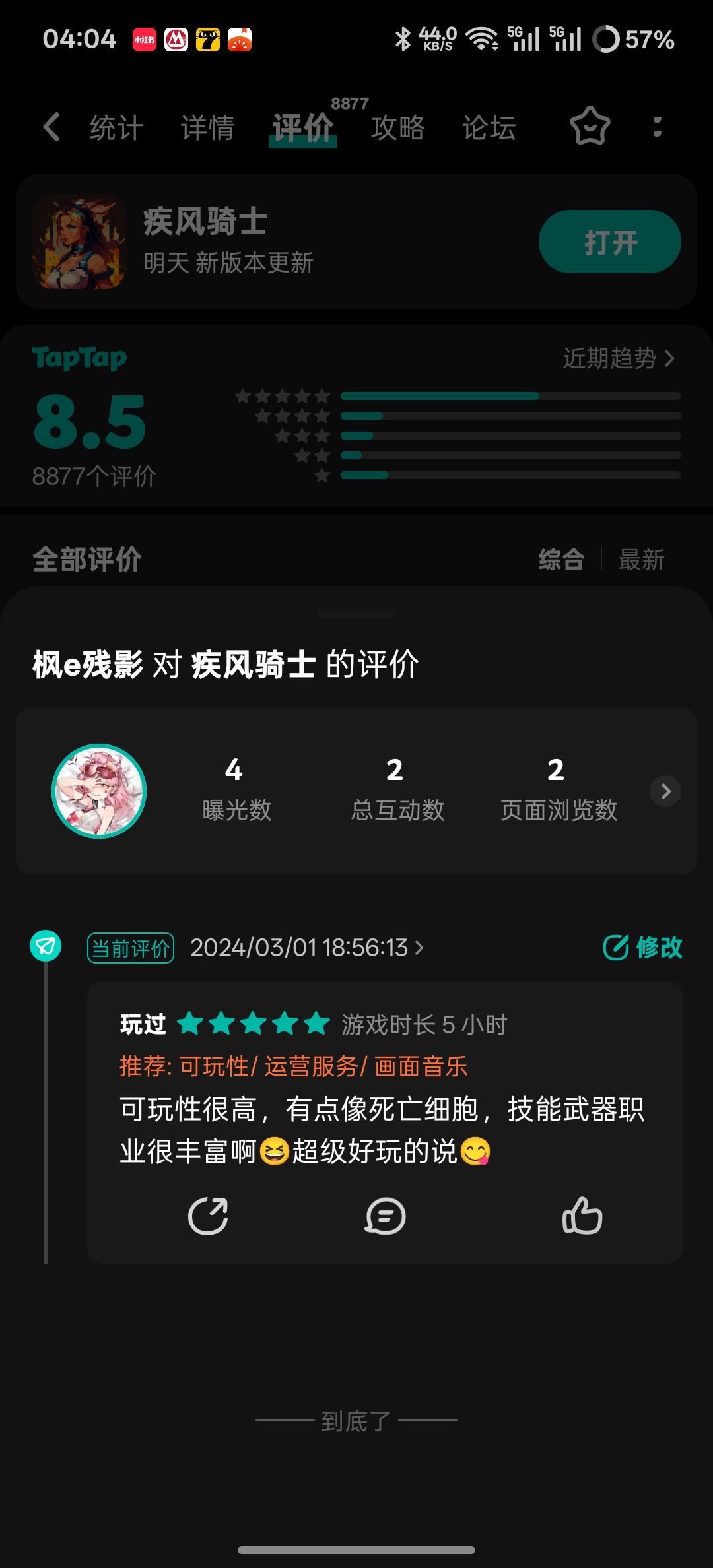The width and height of the screenshot is (713, 1568).
Task: Select 综合 sorting for all reviews
Action: (560, 558)
